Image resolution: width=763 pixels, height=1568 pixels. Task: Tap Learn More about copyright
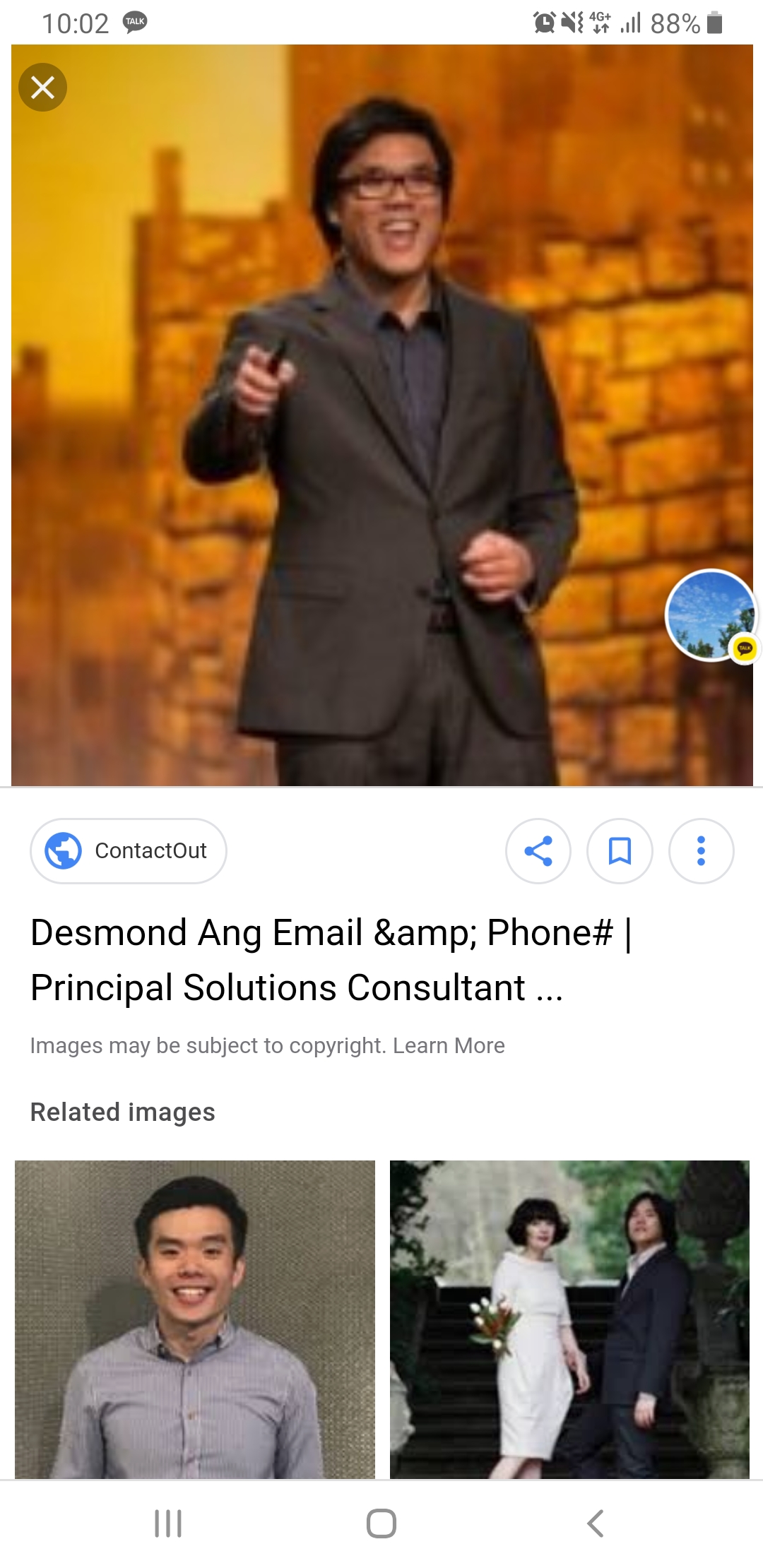click(x=449, y=1045)
